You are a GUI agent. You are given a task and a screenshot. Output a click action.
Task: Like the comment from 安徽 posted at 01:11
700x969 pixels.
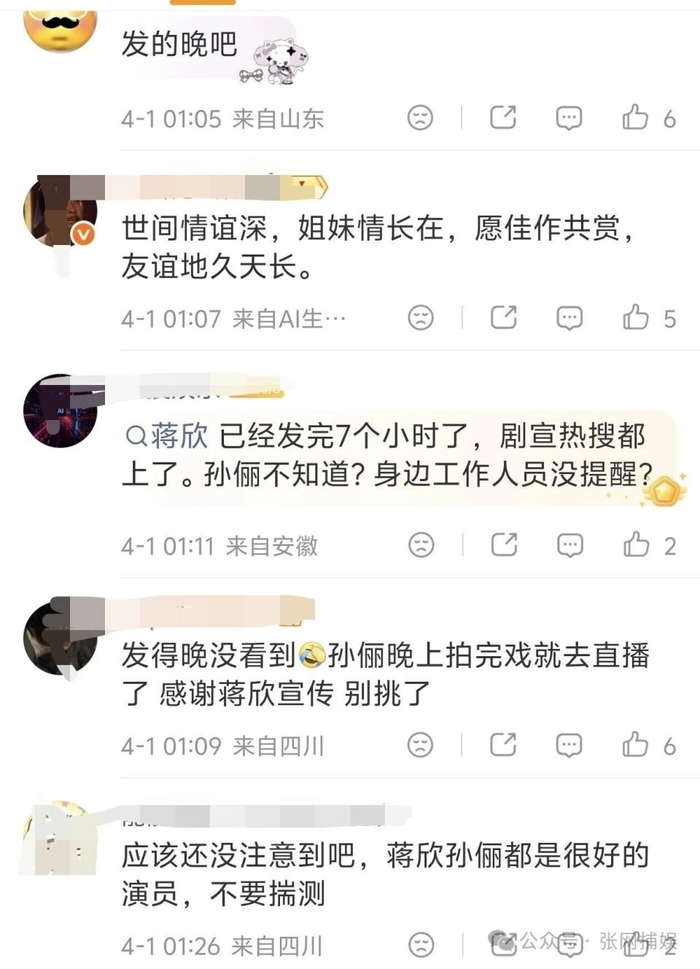[636, 545]
